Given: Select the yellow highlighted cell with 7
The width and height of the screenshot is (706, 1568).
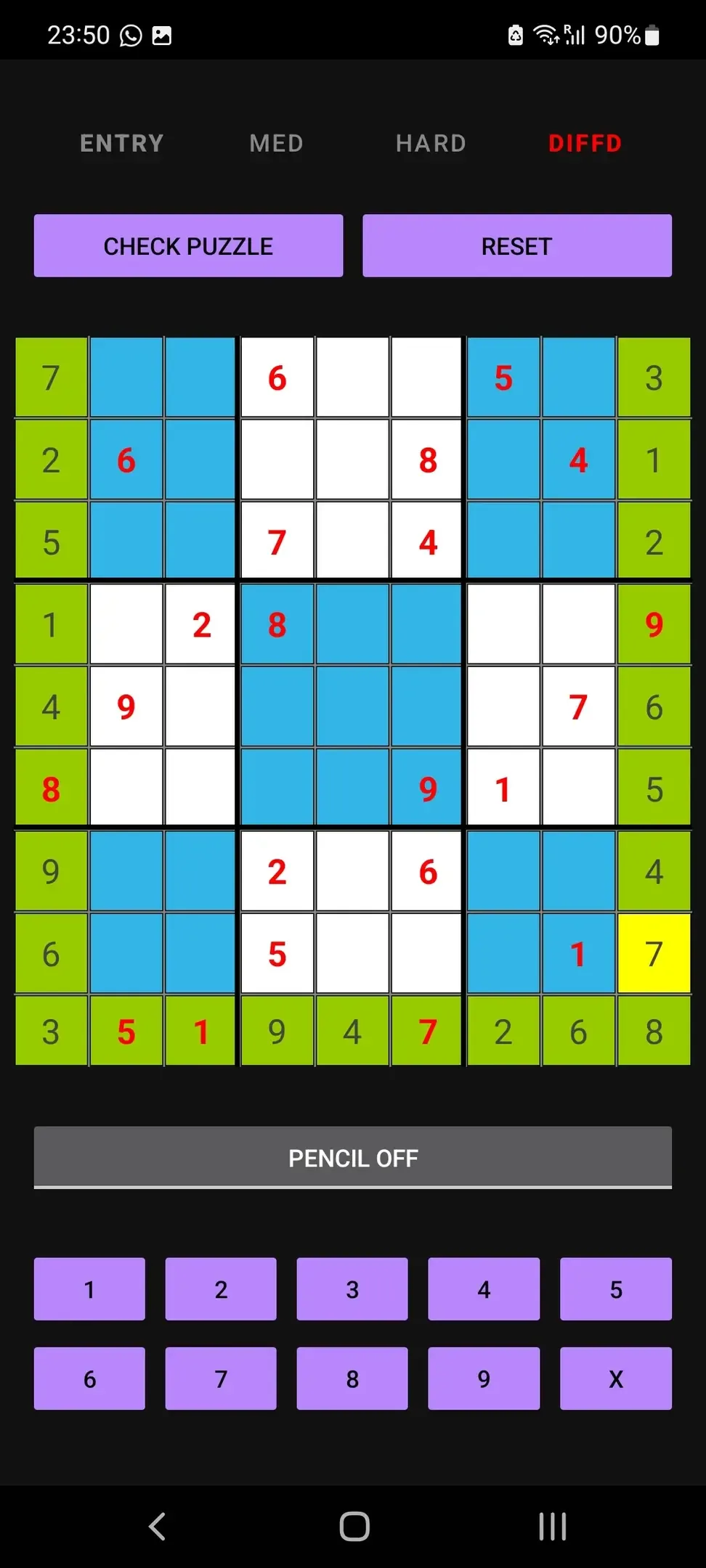Looking at the screenshot, I should tap(654, 953).
